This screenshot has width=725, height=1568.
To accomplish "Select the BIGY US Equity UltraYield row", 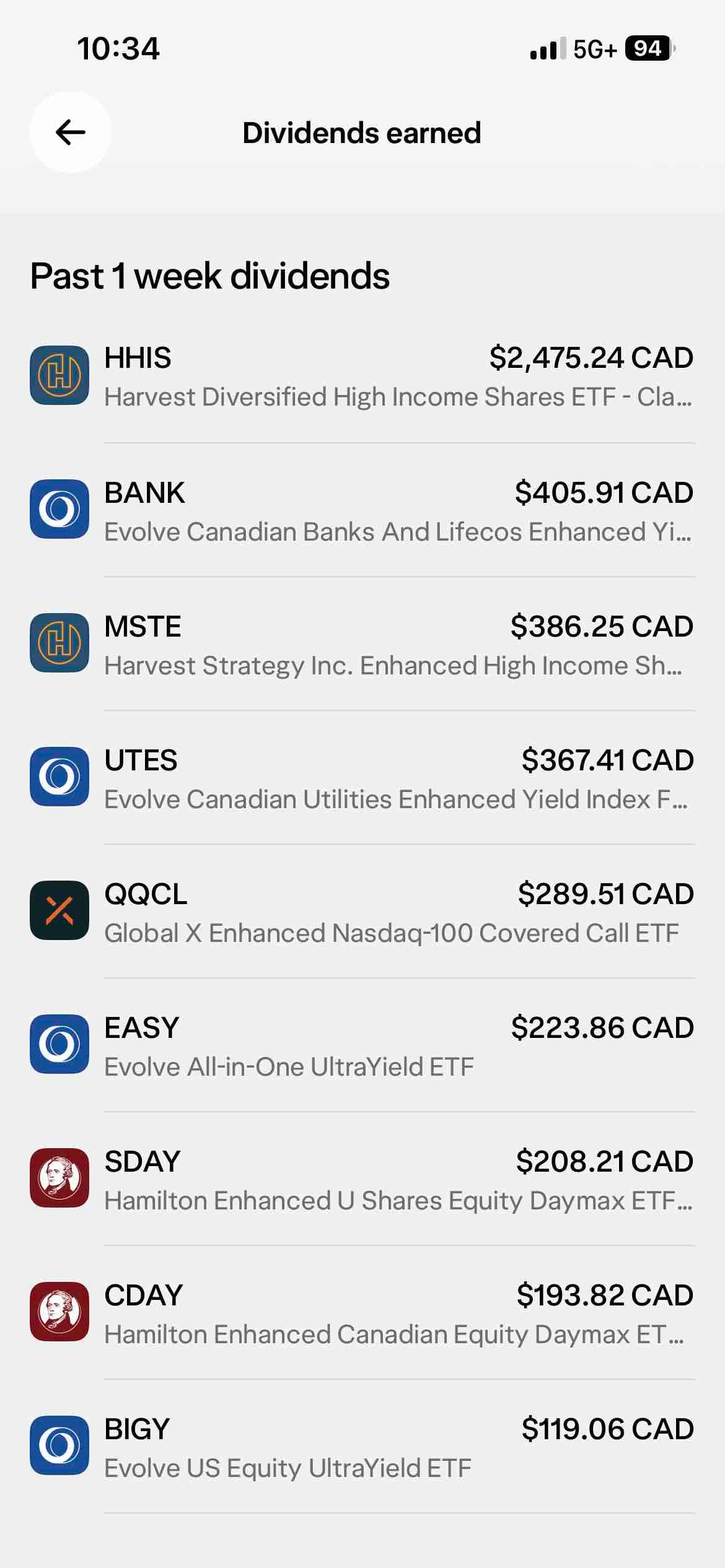I will point(362,1446).
